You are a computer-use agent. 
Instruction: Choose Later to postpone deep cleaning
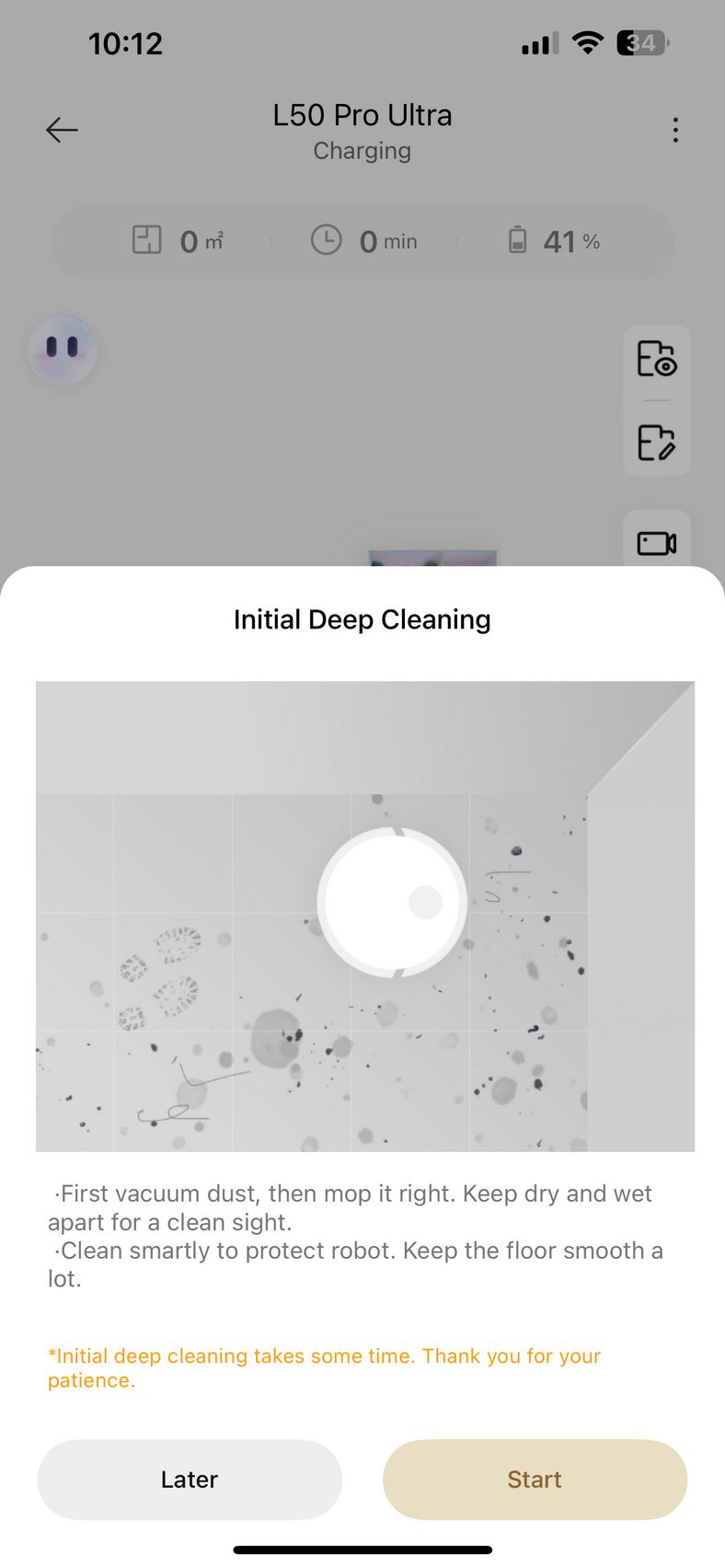190,1479
